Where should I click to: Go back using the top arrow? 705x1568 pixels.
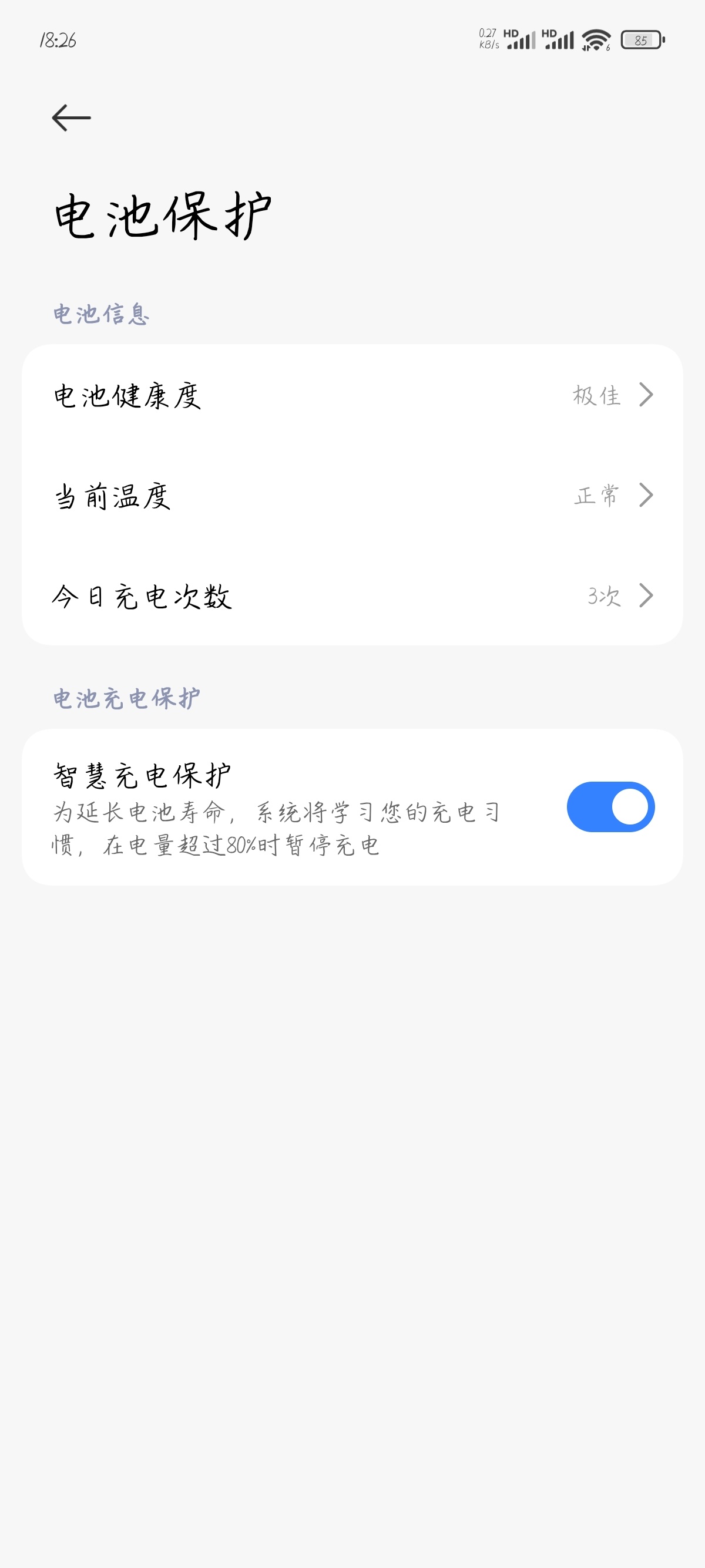(71, 117)
